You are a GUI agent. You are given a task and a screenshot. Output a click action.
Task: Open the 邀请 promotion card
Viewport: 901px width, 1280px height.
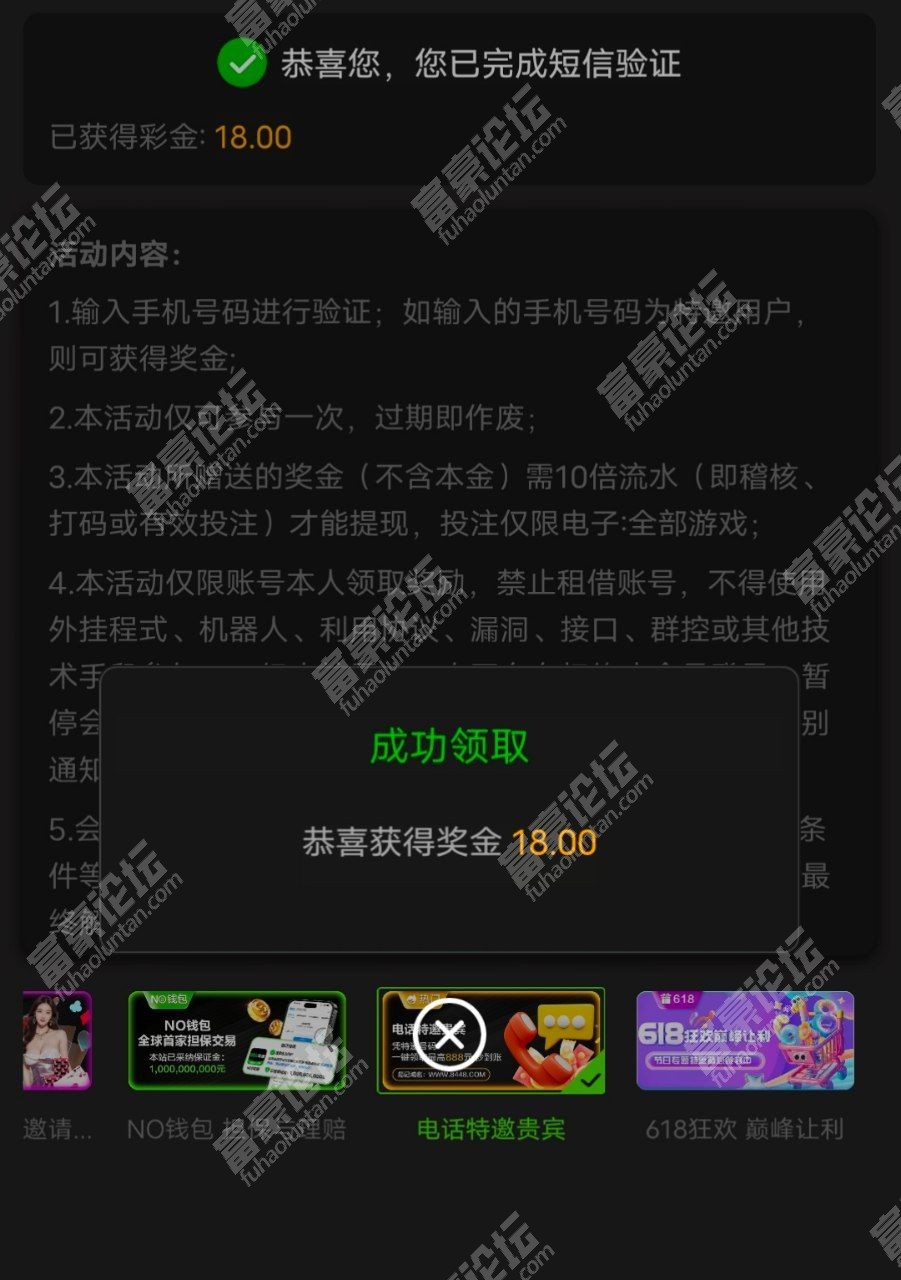tap(57, 1041)
